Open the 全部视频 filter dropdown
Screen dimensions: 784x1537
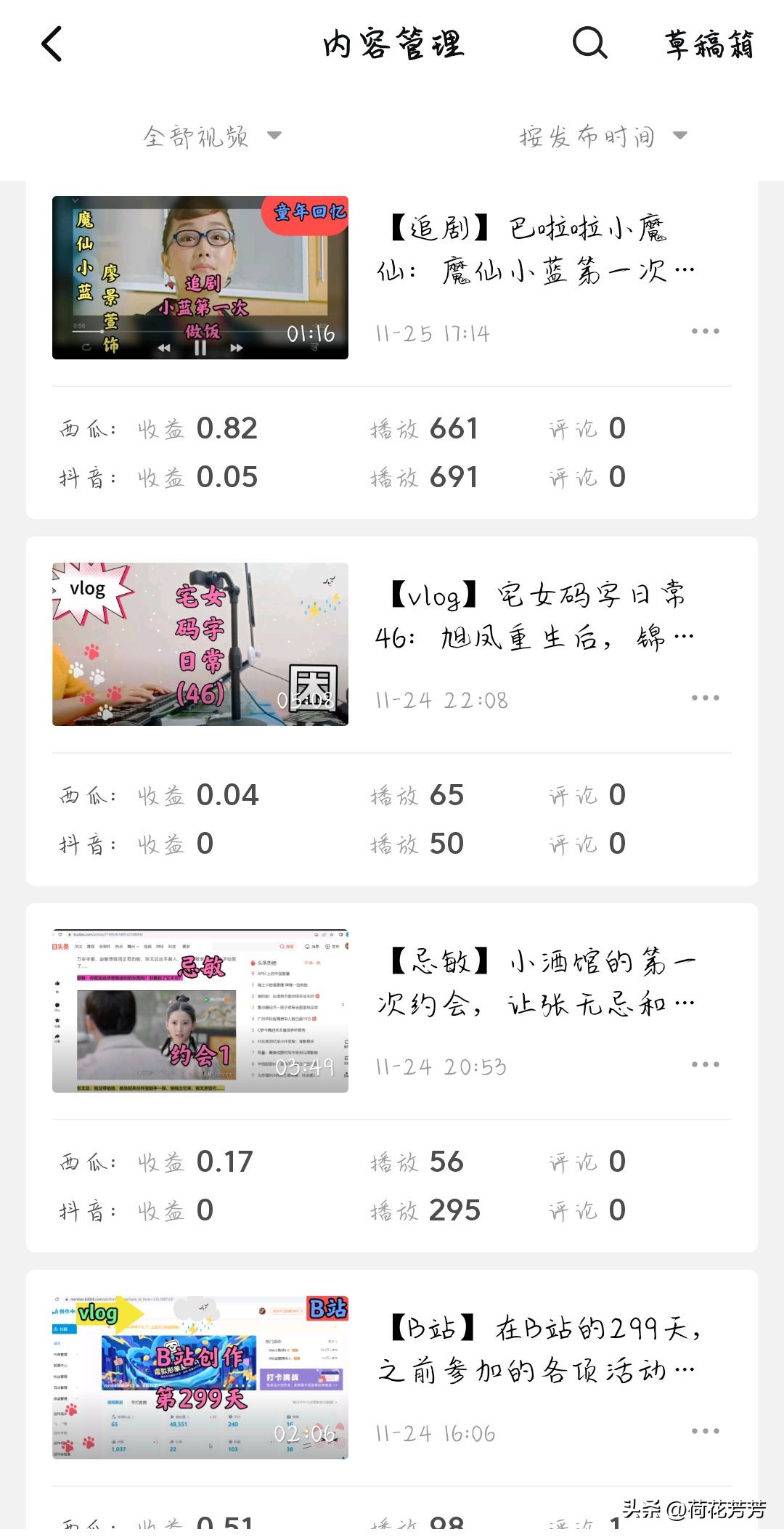211,135
